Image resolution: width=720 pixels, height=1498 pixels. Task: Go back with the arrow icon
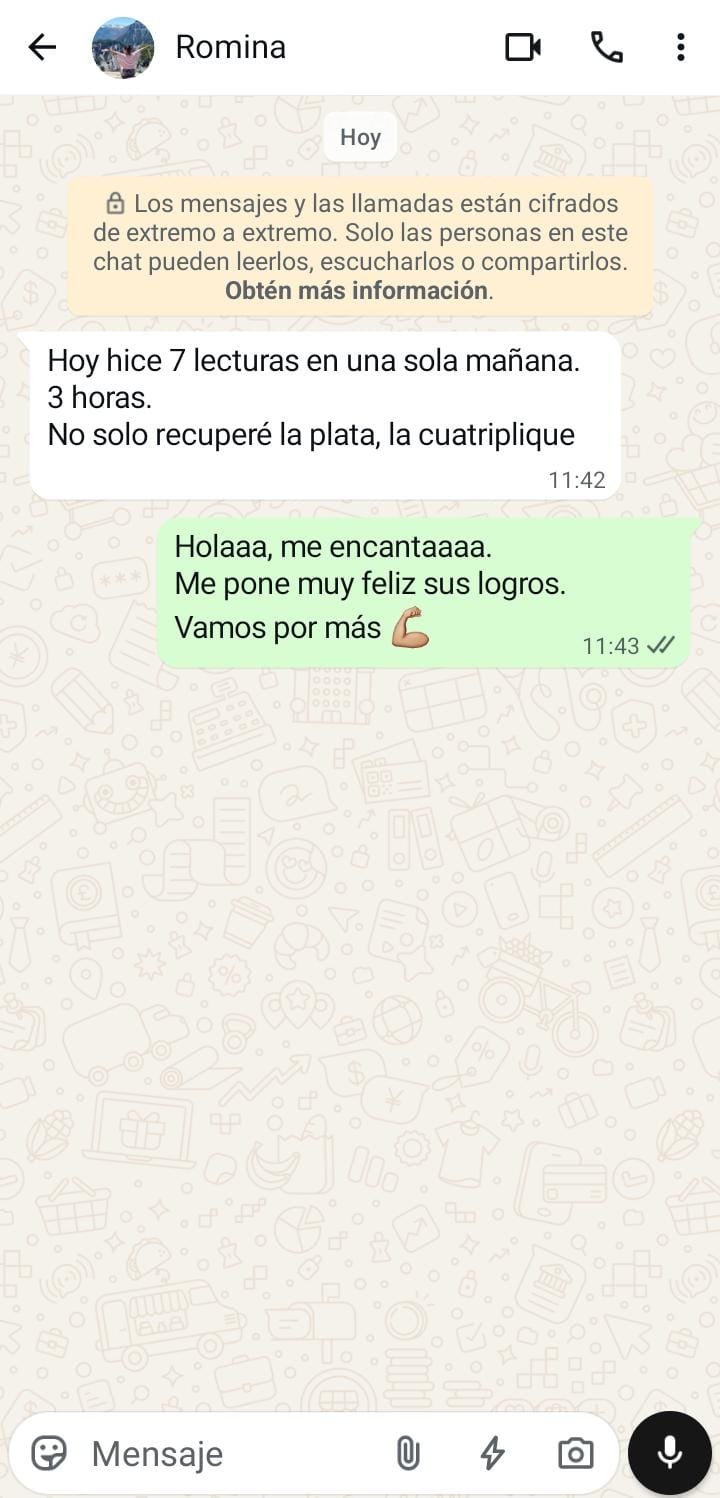coord(41,46)
